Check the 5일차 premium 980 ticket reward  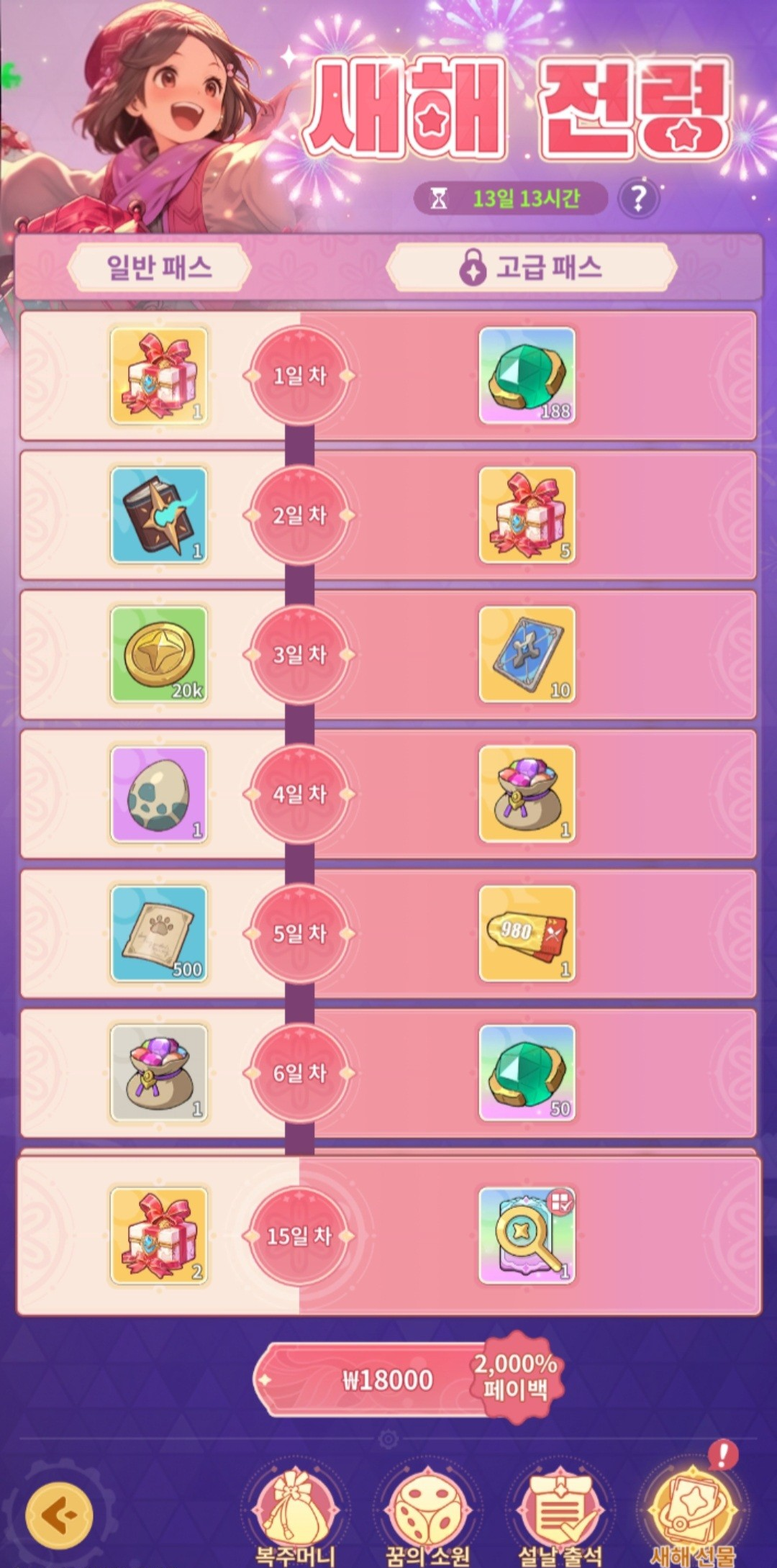(x=527, y=934)
